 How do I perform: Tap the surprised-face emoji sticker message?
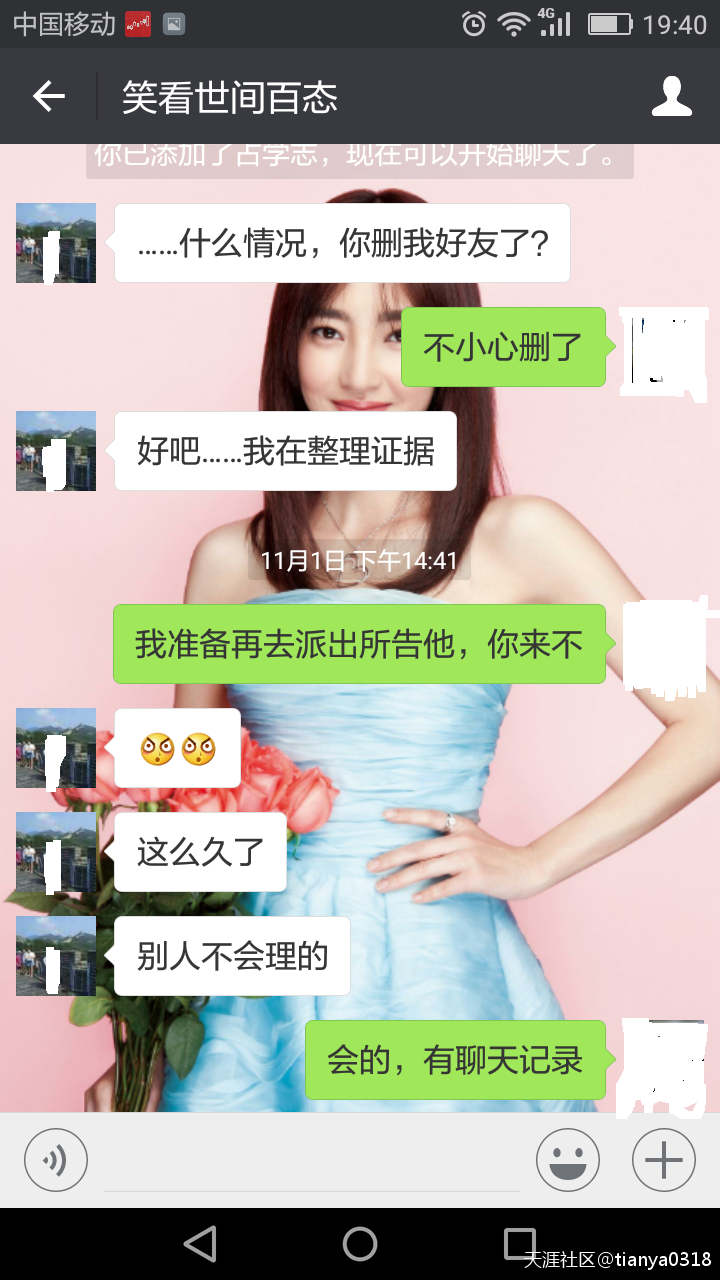(177, 747)
